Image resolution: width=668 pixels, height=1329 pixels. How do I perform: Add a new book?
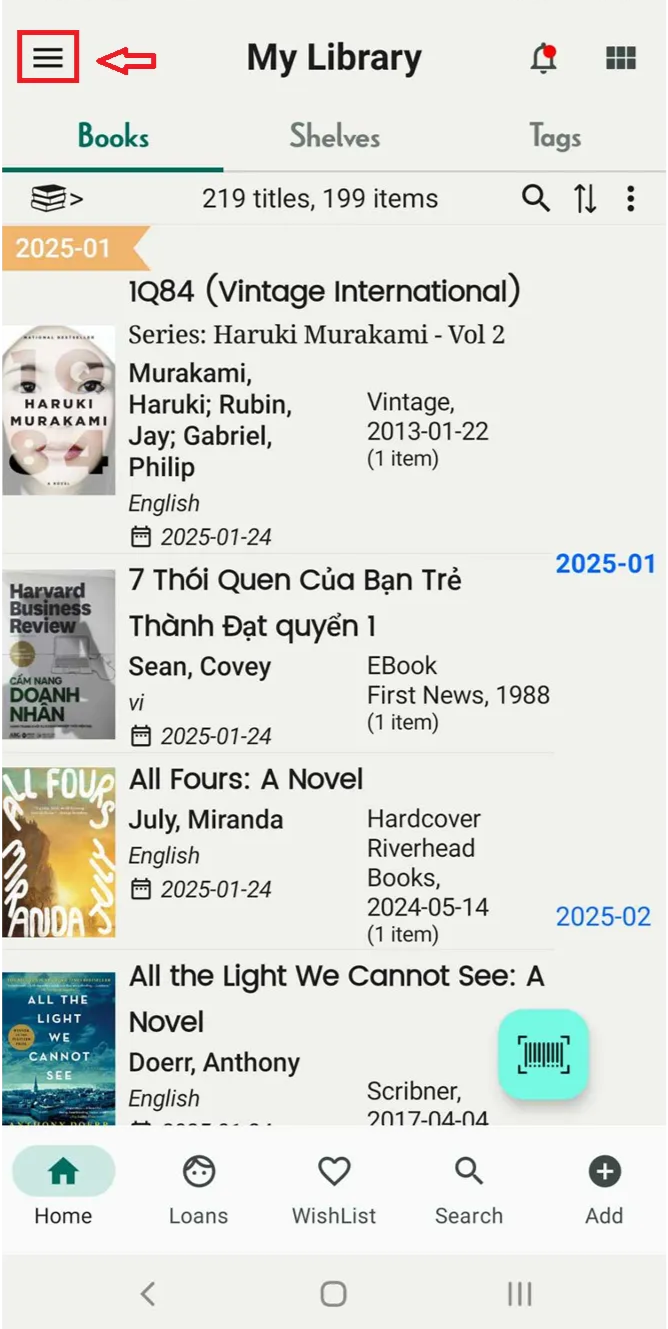(604, 1190)
